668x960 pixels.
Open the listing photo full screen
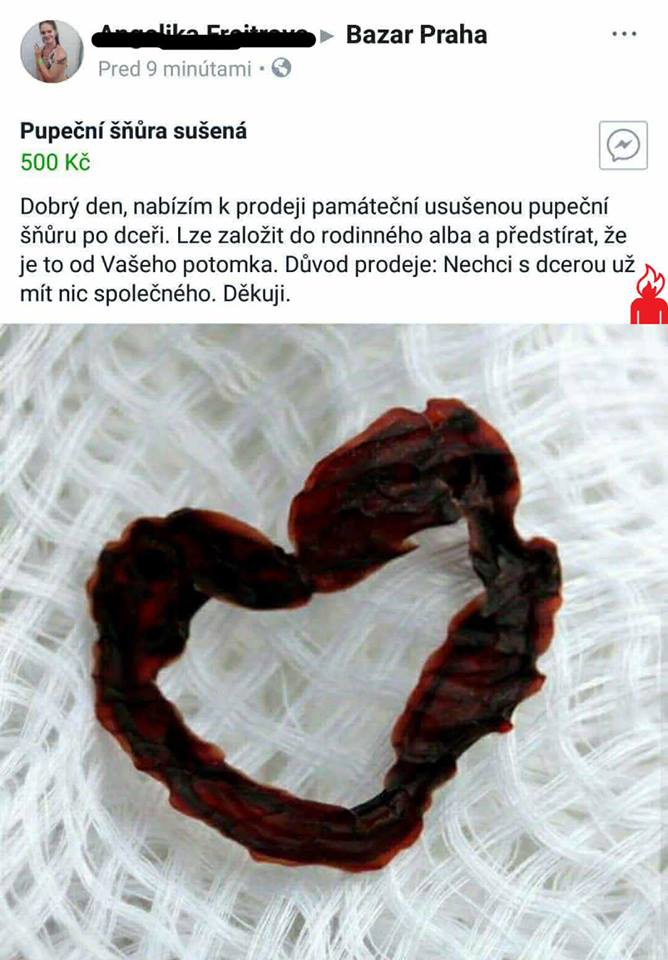(334, 640)
